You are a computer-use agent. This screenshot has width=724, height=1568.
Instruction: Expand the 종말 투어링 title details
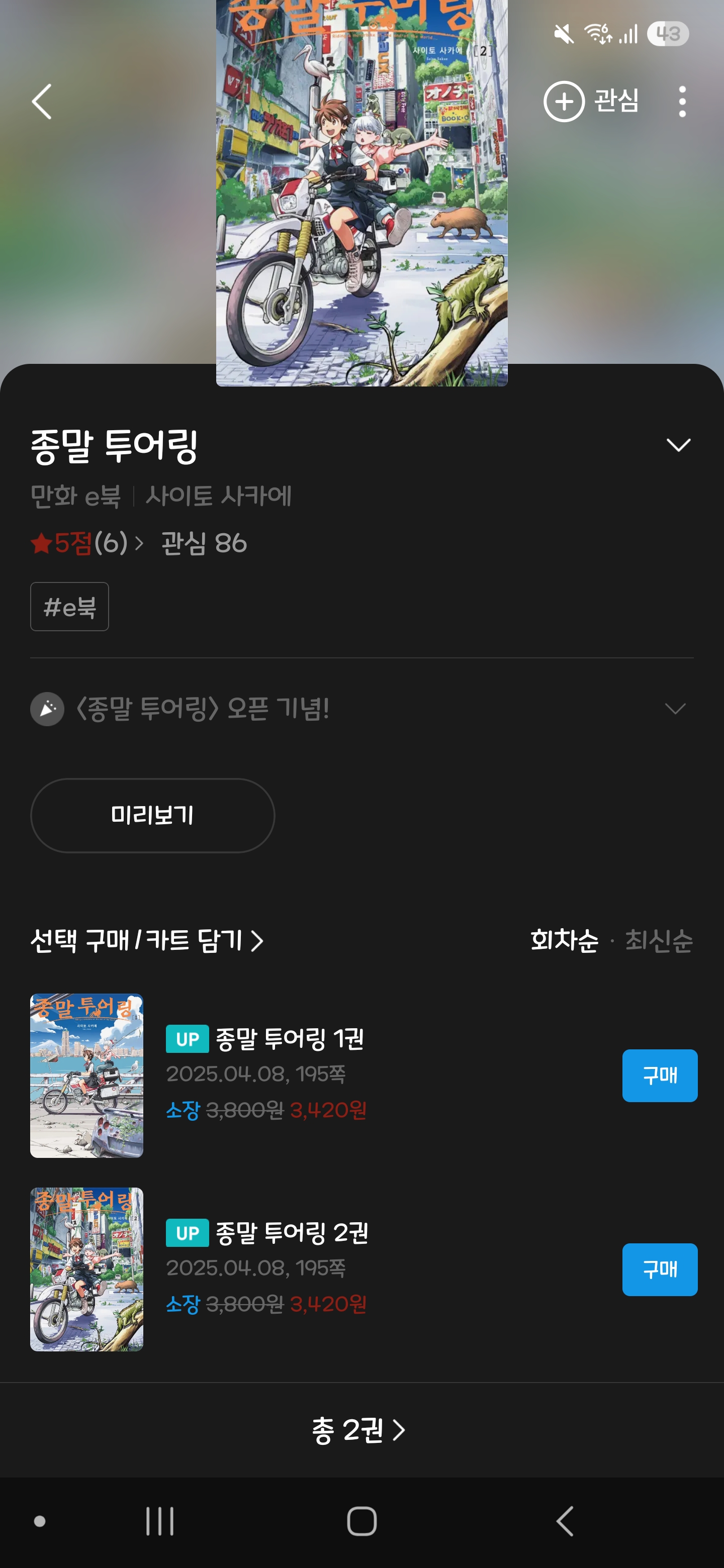pos(678,445)
